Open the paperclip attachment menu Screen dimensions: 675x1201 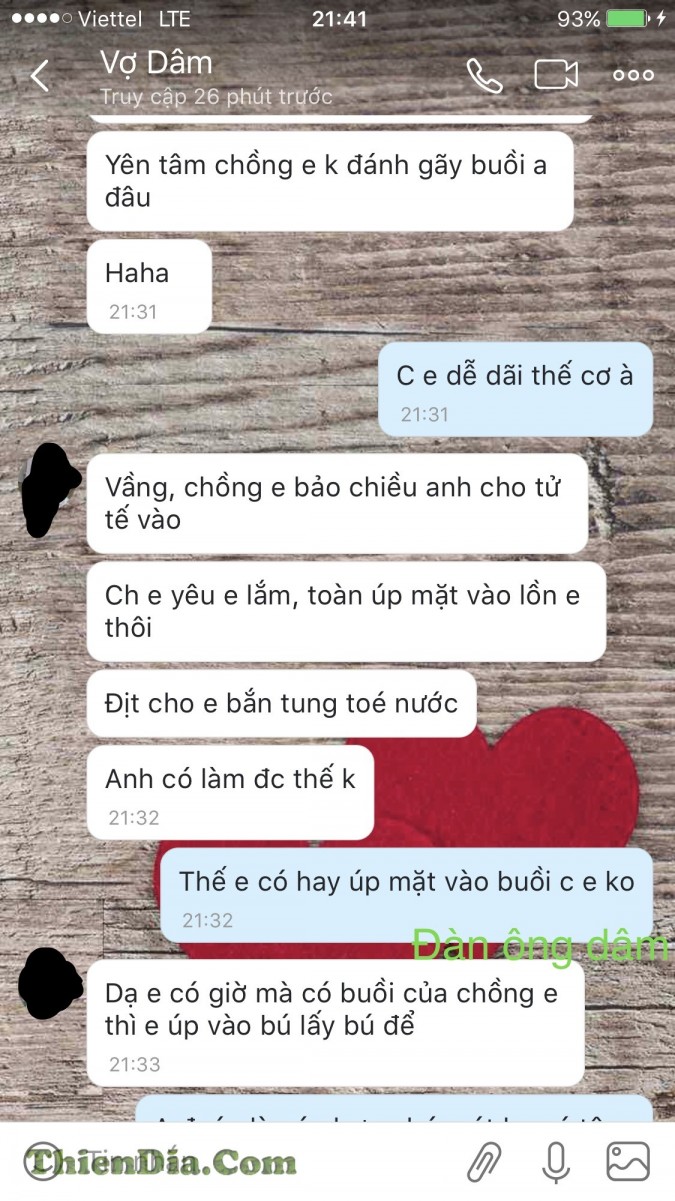point(485,1162)
